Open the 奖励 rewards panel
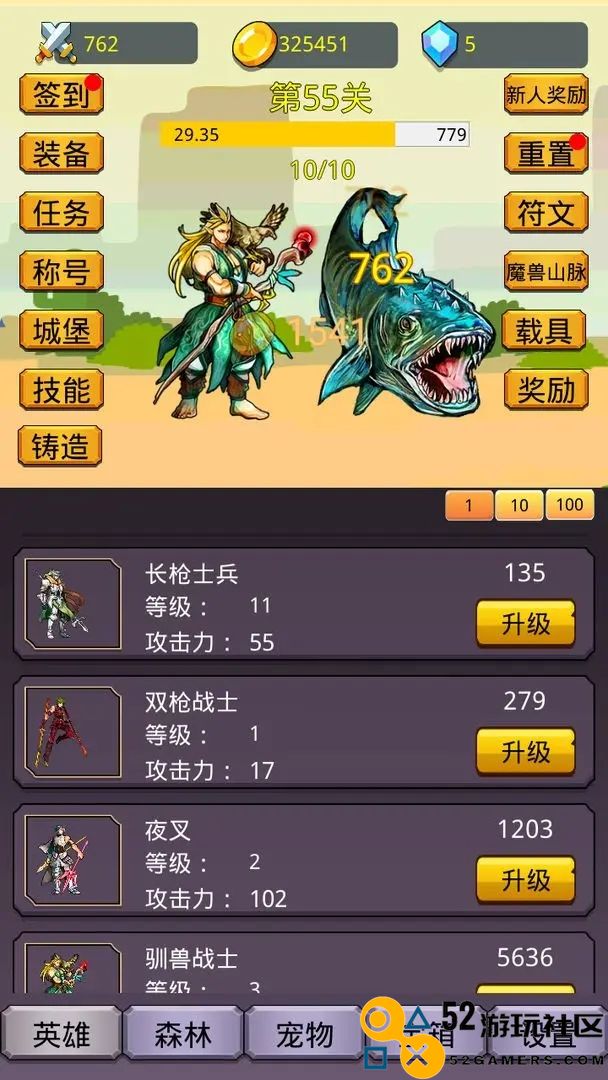608x1080 pixels. click(546, 389)
